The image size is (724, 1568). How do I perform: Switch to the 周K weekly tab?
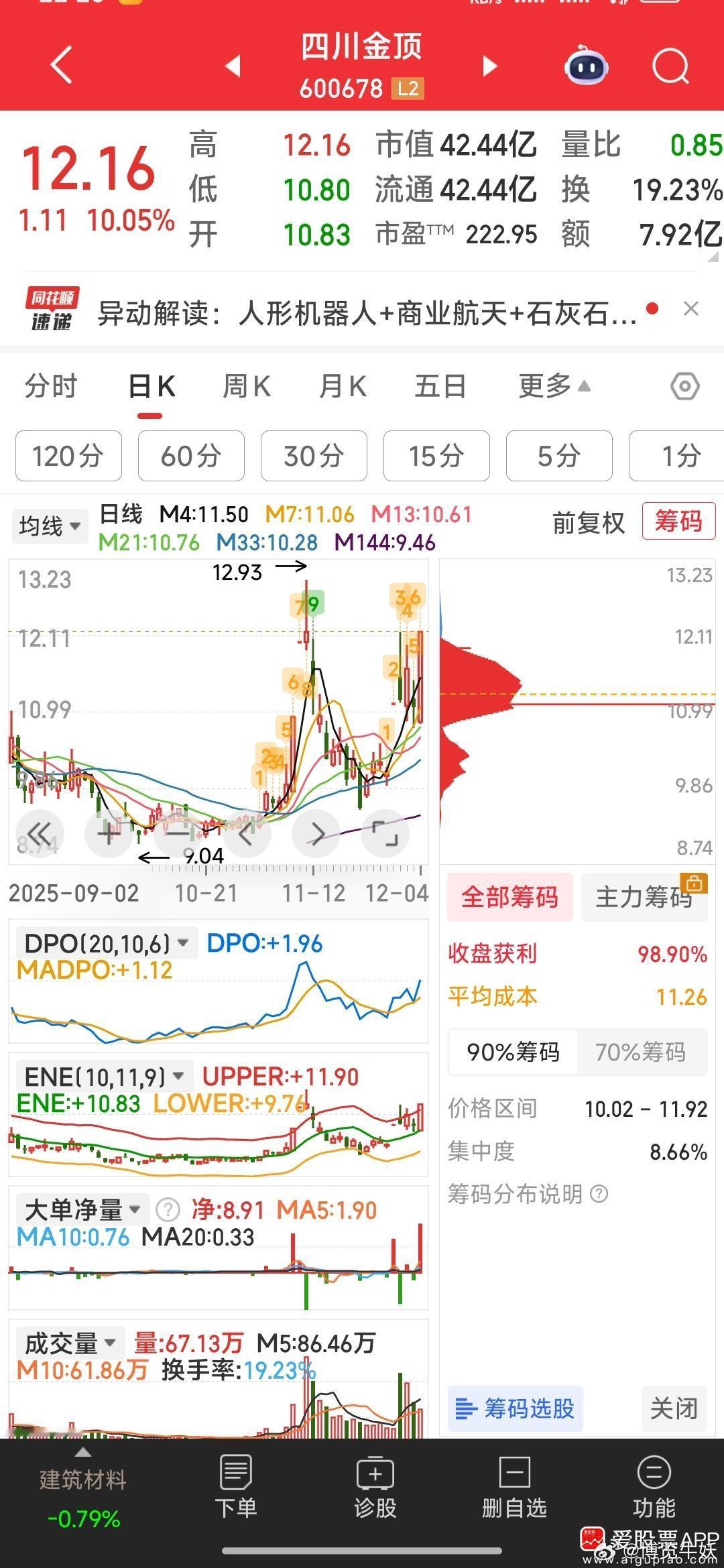pyautogui.click(x=246, y=385)
